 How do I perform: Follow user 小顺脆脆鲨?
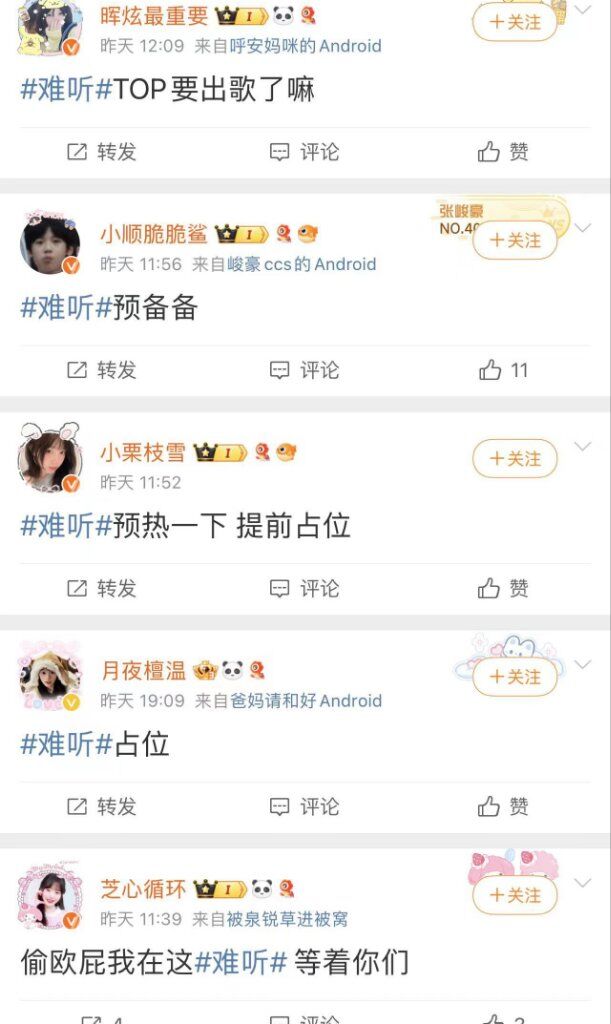[x=514, y=241]
